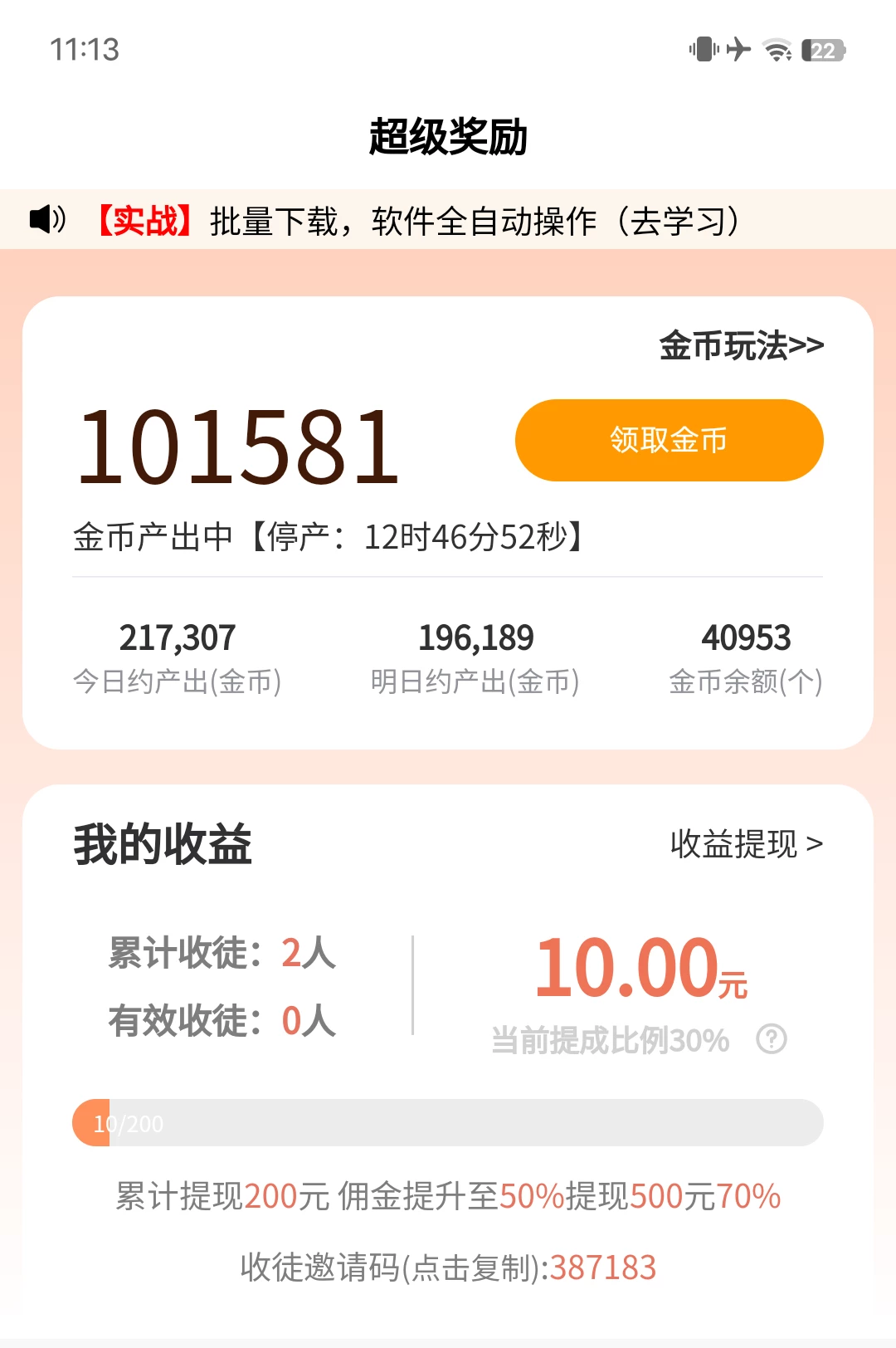Tap the 领取金币 button
This screenshot has height=1348, width=896.
(x=669, y=440)
